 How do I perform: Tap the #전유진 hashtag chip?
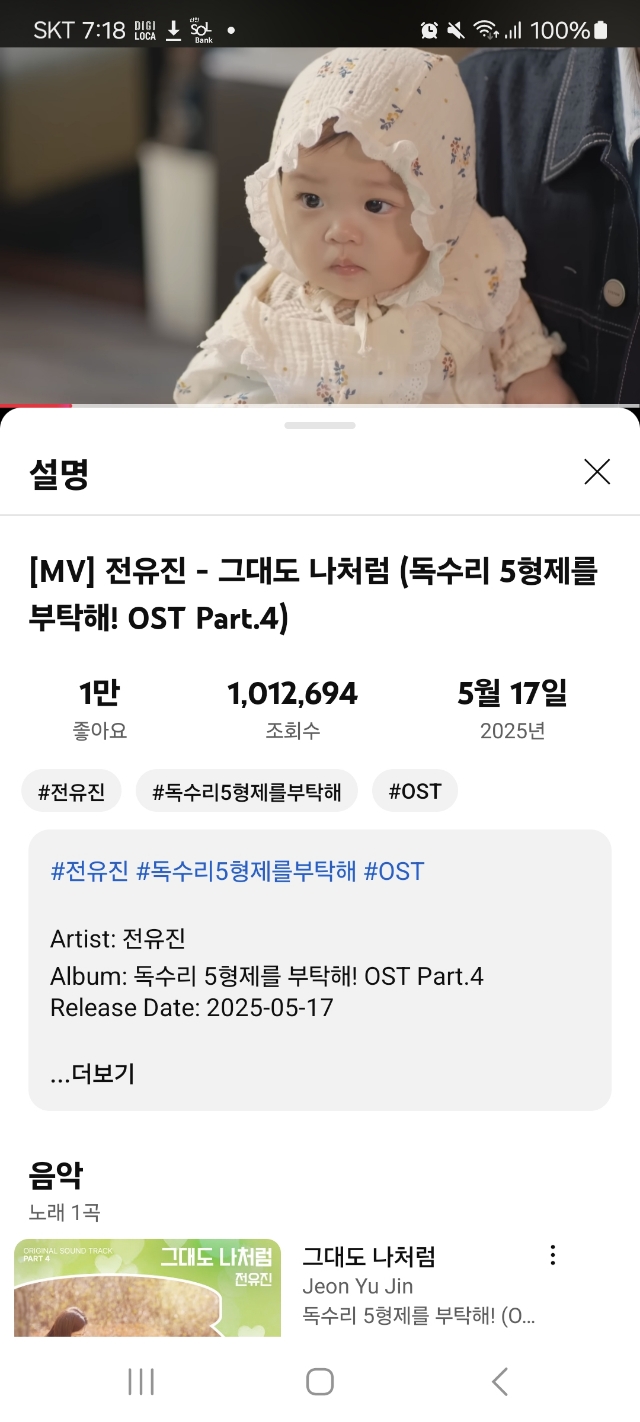pyautogui.click(x=71, y=792)
